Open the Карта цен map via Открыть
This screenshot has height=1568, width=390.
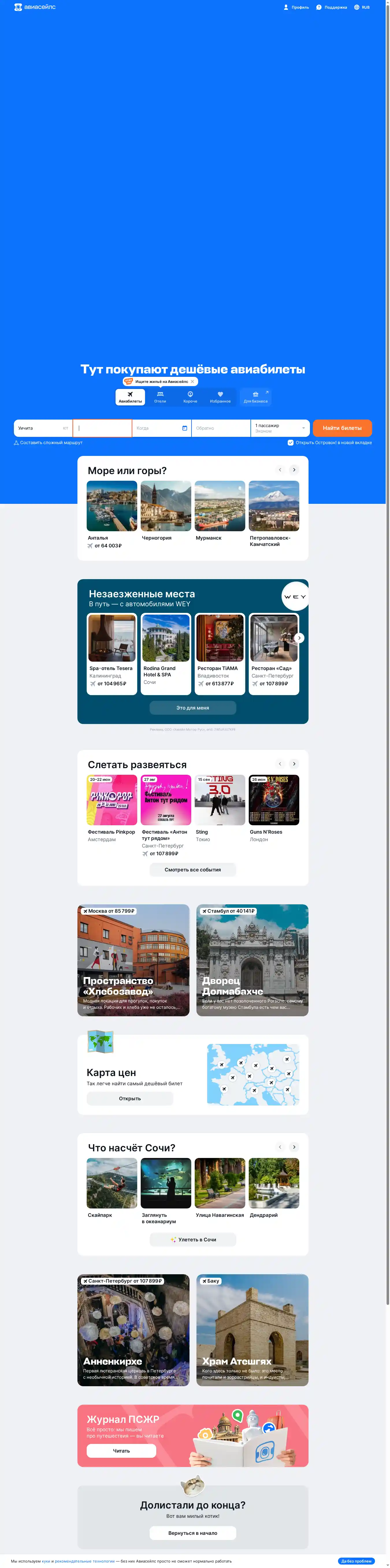[130, 1099]
